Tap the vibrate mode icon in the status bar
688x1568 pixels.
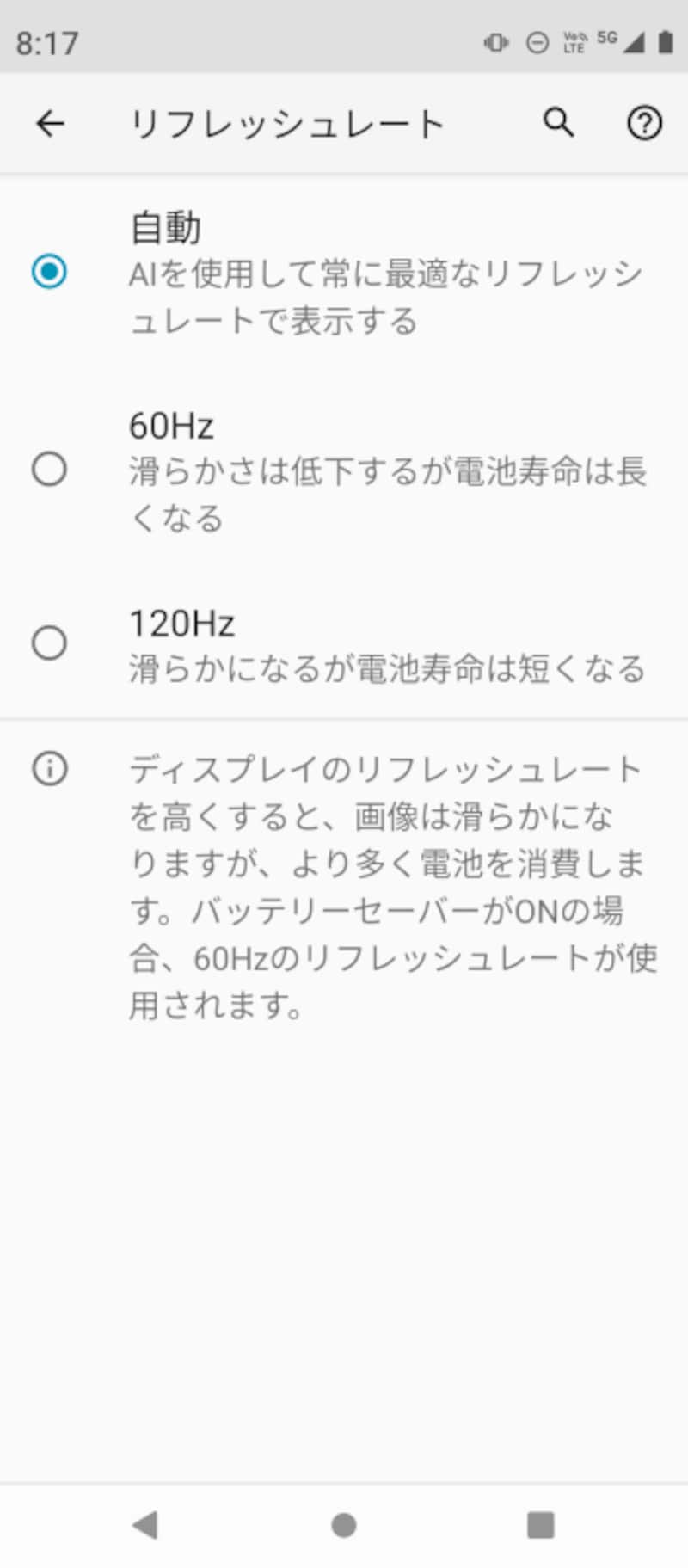click(496, 42)
